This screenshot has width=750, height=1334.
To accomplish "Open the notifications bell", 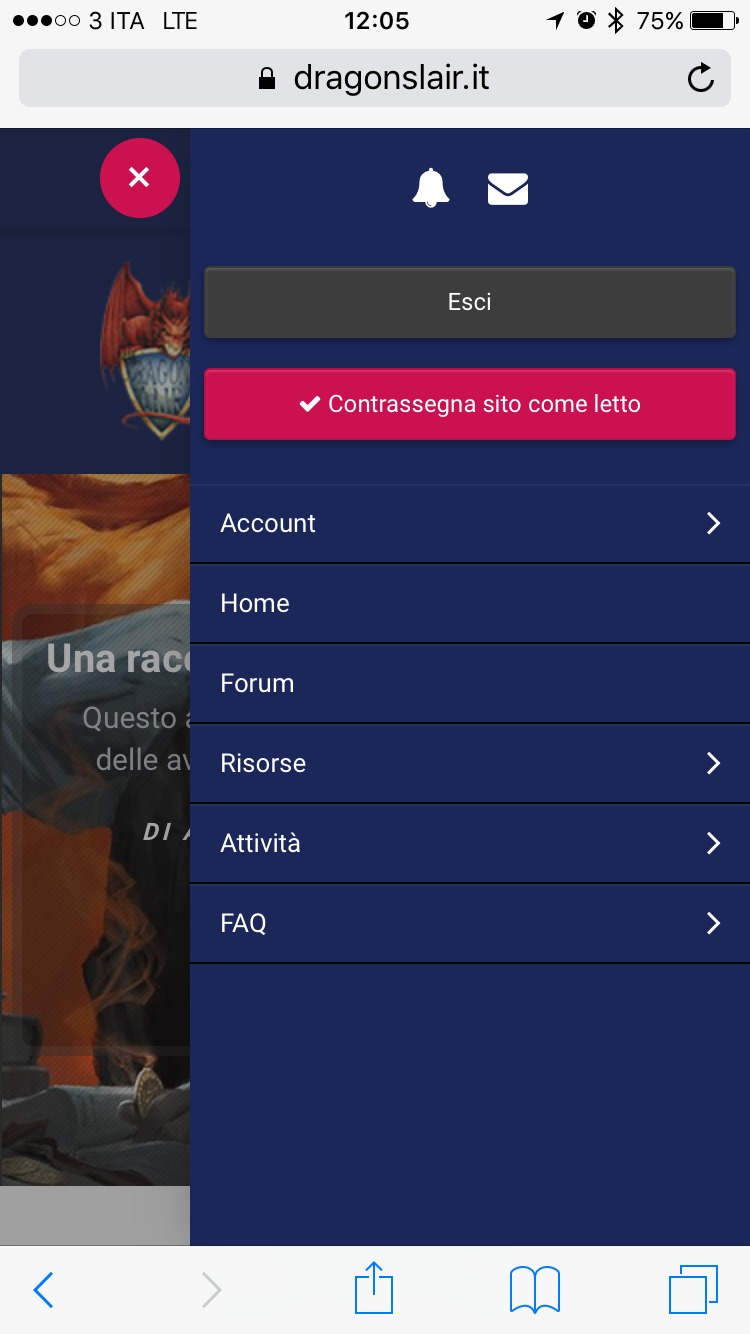I will [431, 188].
